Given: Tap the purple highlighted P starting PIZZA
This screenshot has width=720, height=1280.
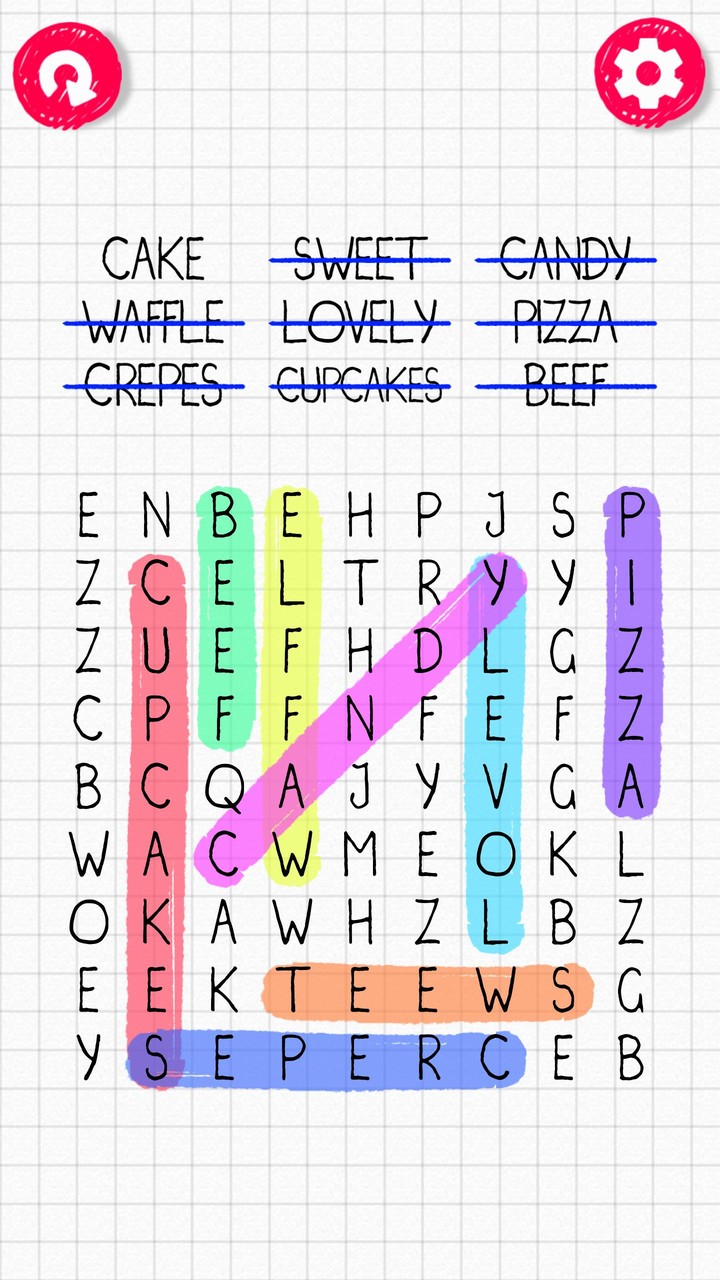Looking at the screenshot, I should 628,513.
